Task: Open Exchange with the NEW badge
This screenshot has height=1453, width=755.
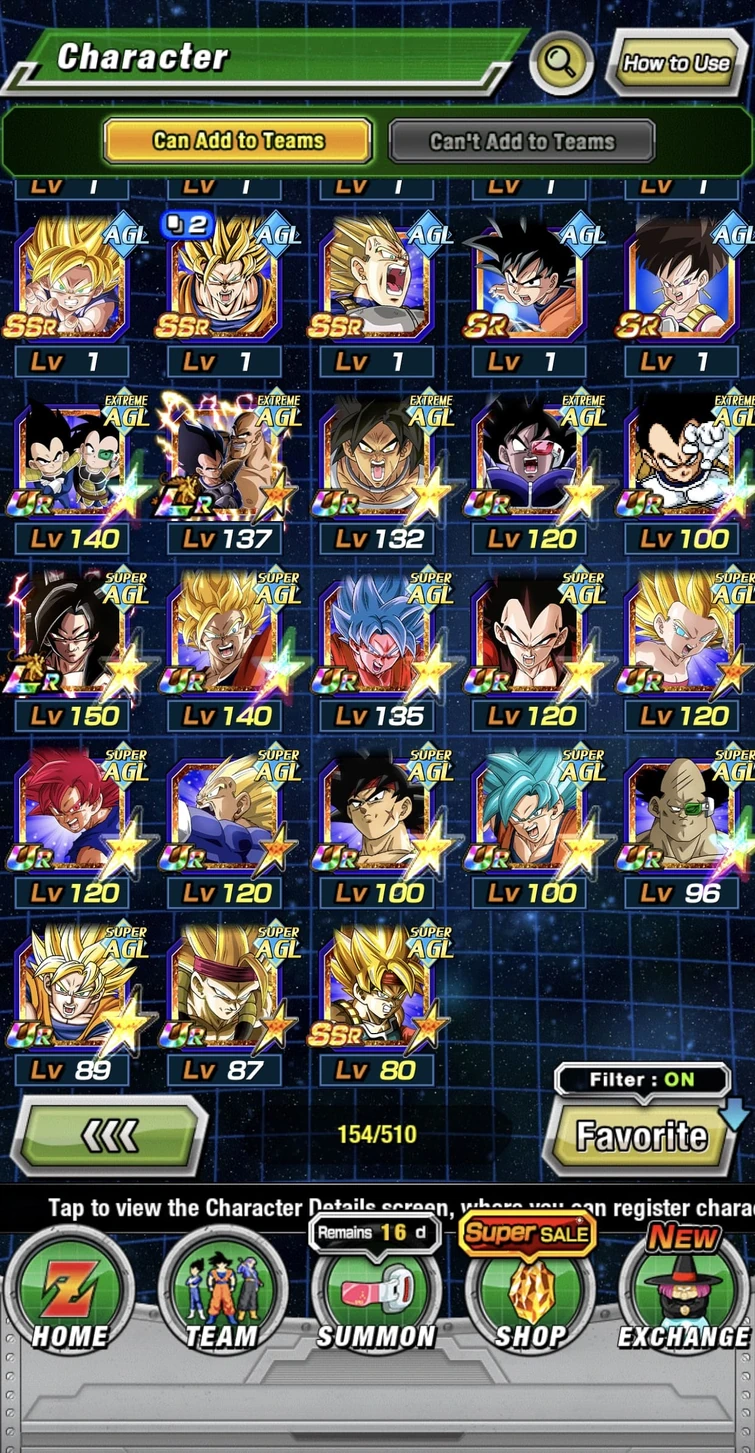Action: [x=683, y=1290]
